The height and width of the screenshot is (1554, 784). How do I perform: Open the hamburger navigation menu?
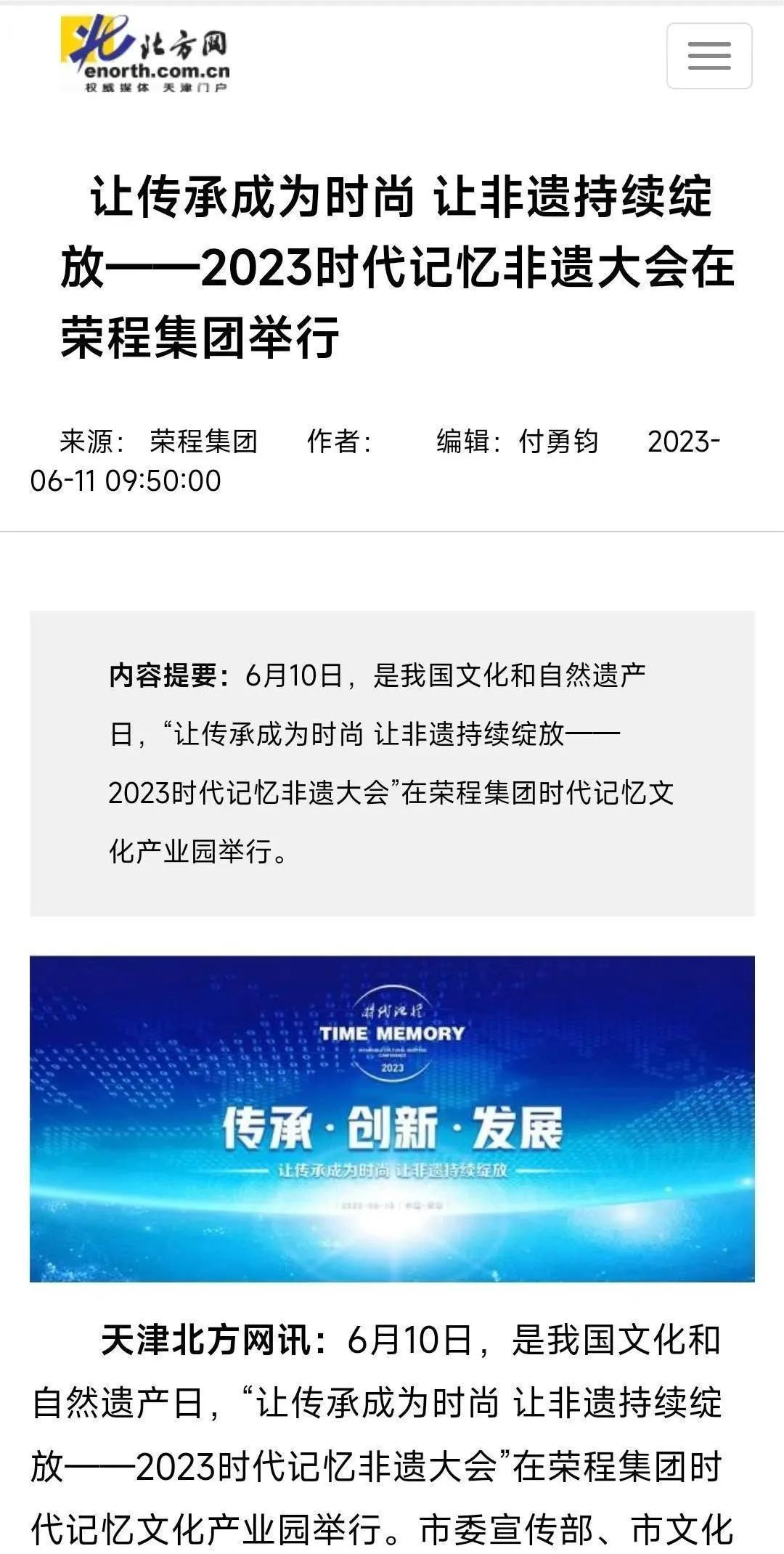click(x=709, y=56)
